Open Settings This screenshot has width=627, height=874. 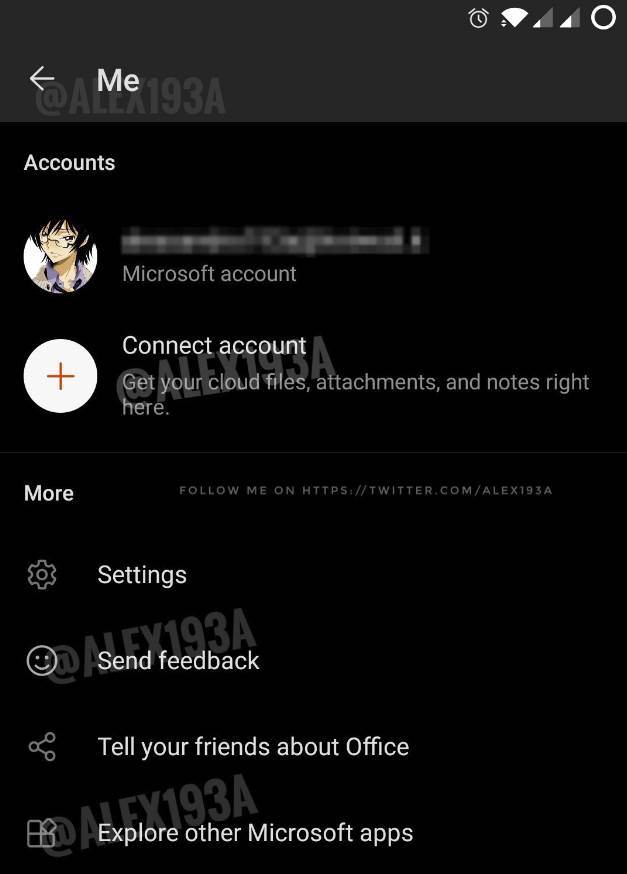pos(142,575)
